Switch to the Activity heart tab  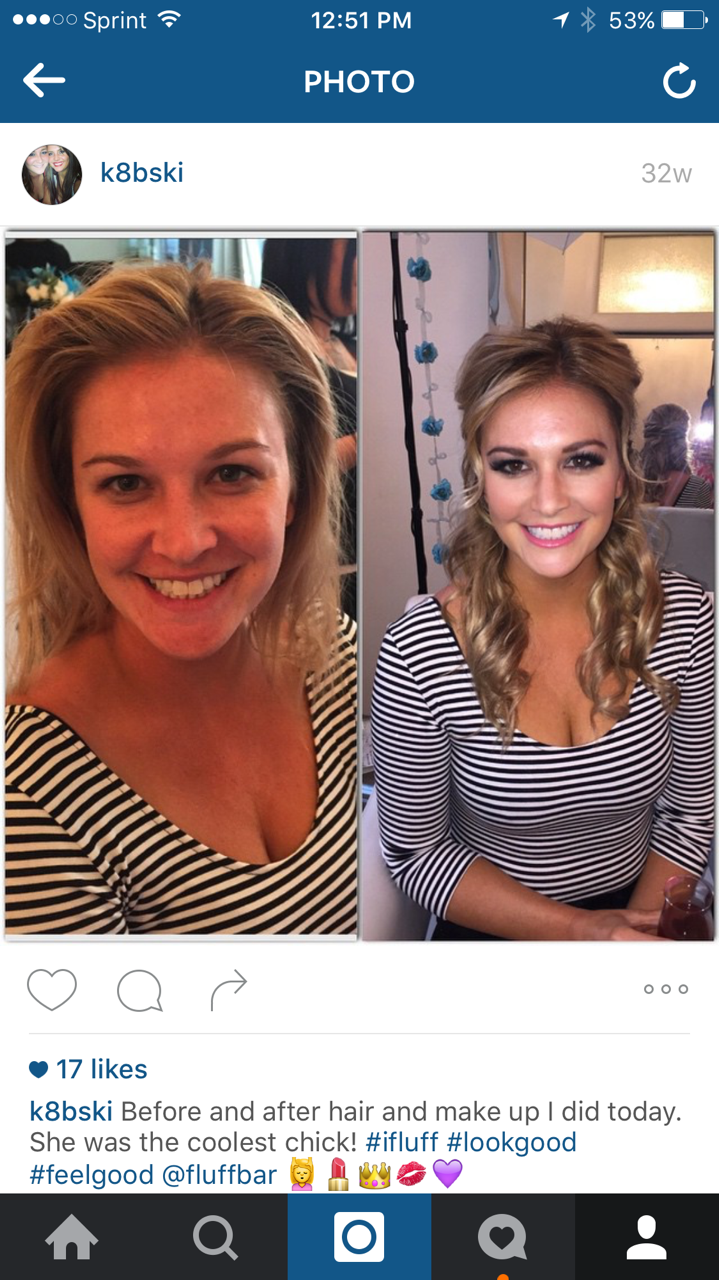click(503, 1237)
